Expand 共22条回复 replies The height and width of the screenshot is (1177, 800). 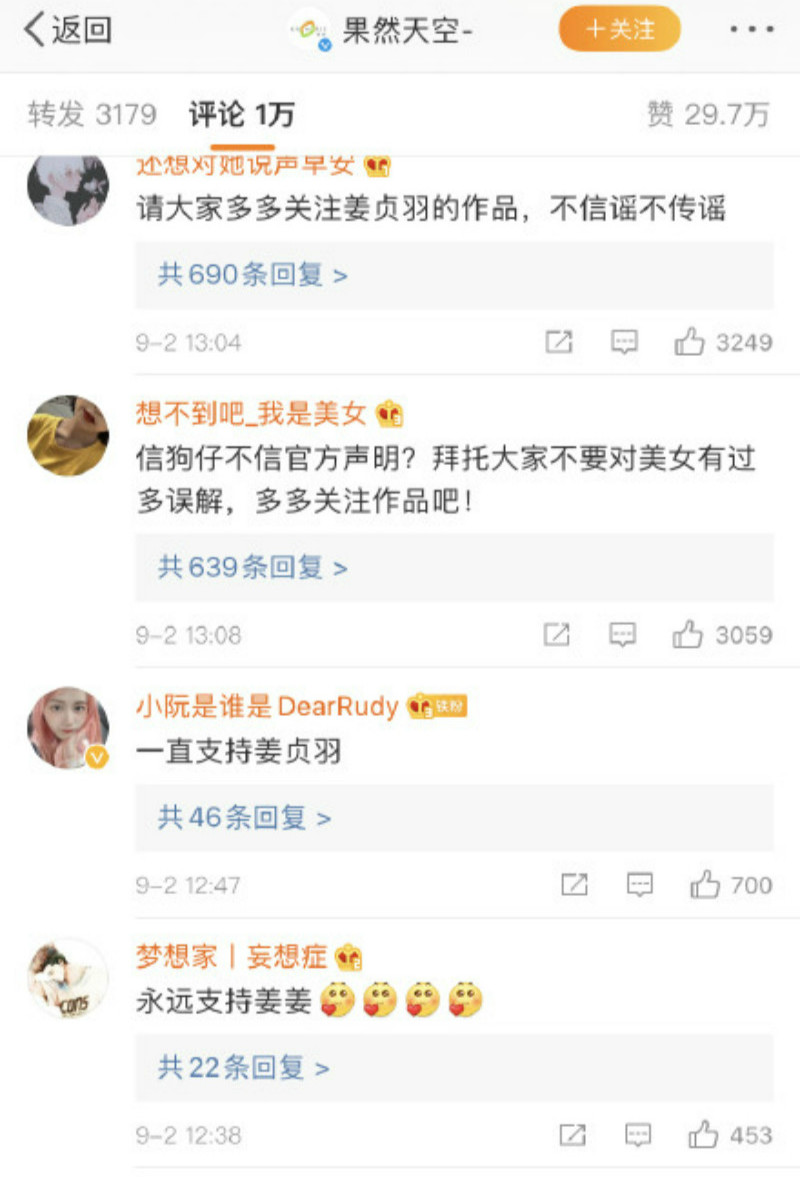243,1068
